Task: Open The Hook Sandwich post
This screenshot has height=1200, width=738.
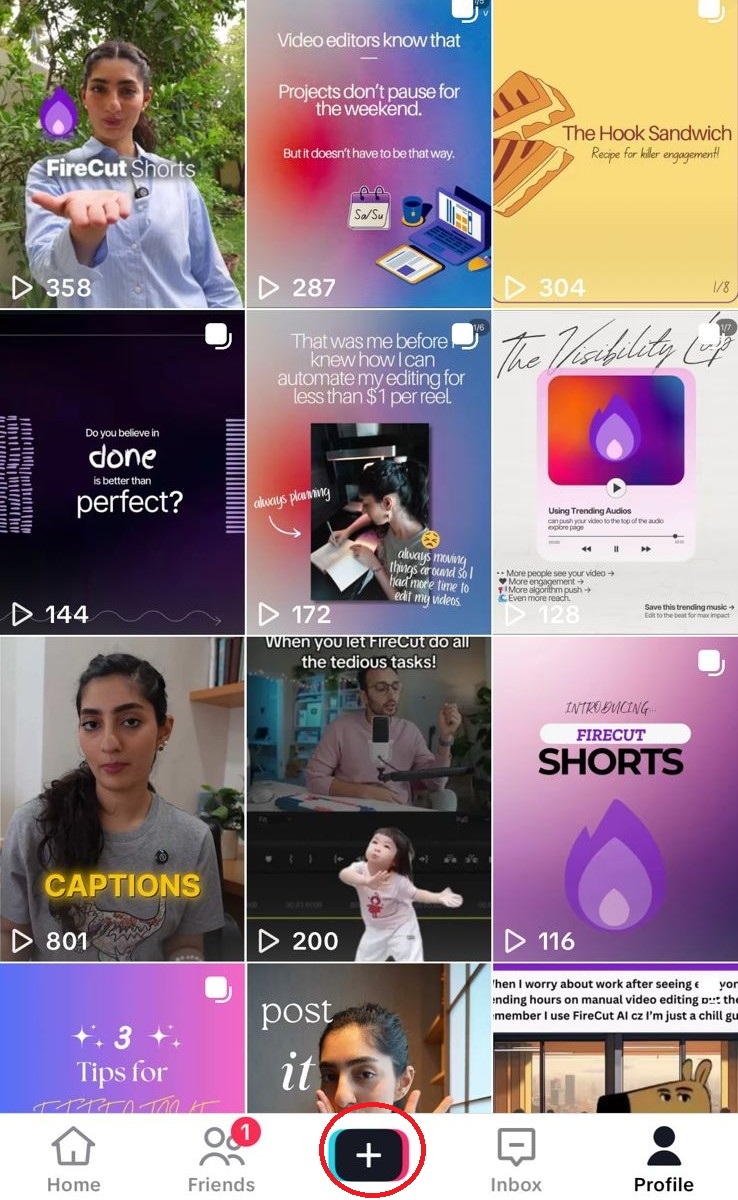Action: pos(615,153)
